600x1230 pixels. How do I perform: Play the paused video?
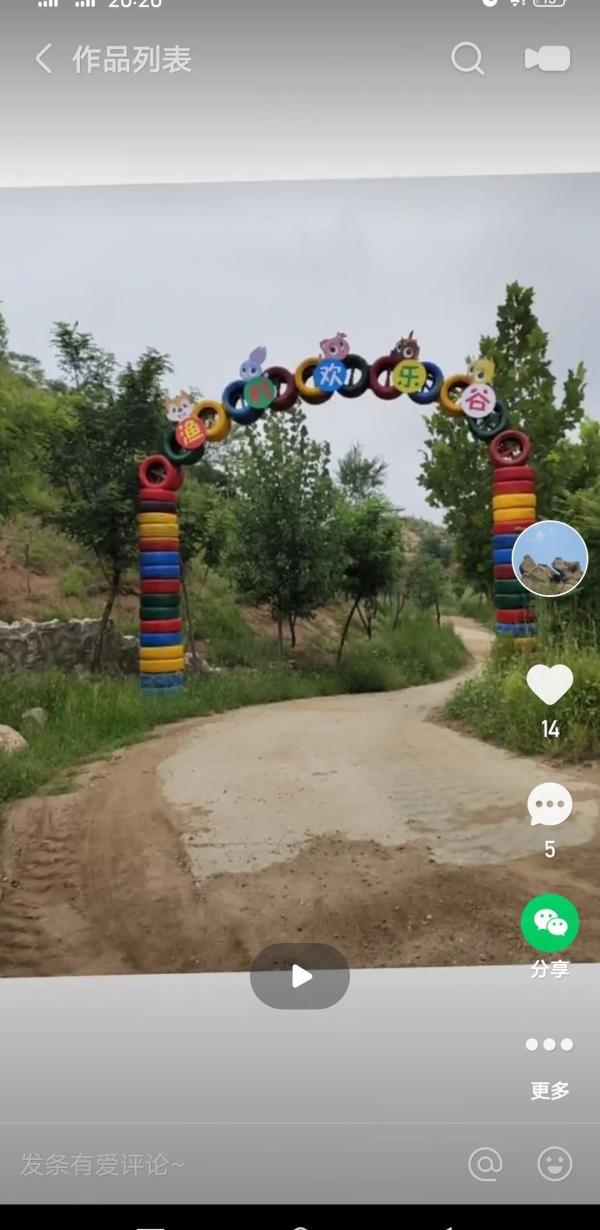point(300,976)
